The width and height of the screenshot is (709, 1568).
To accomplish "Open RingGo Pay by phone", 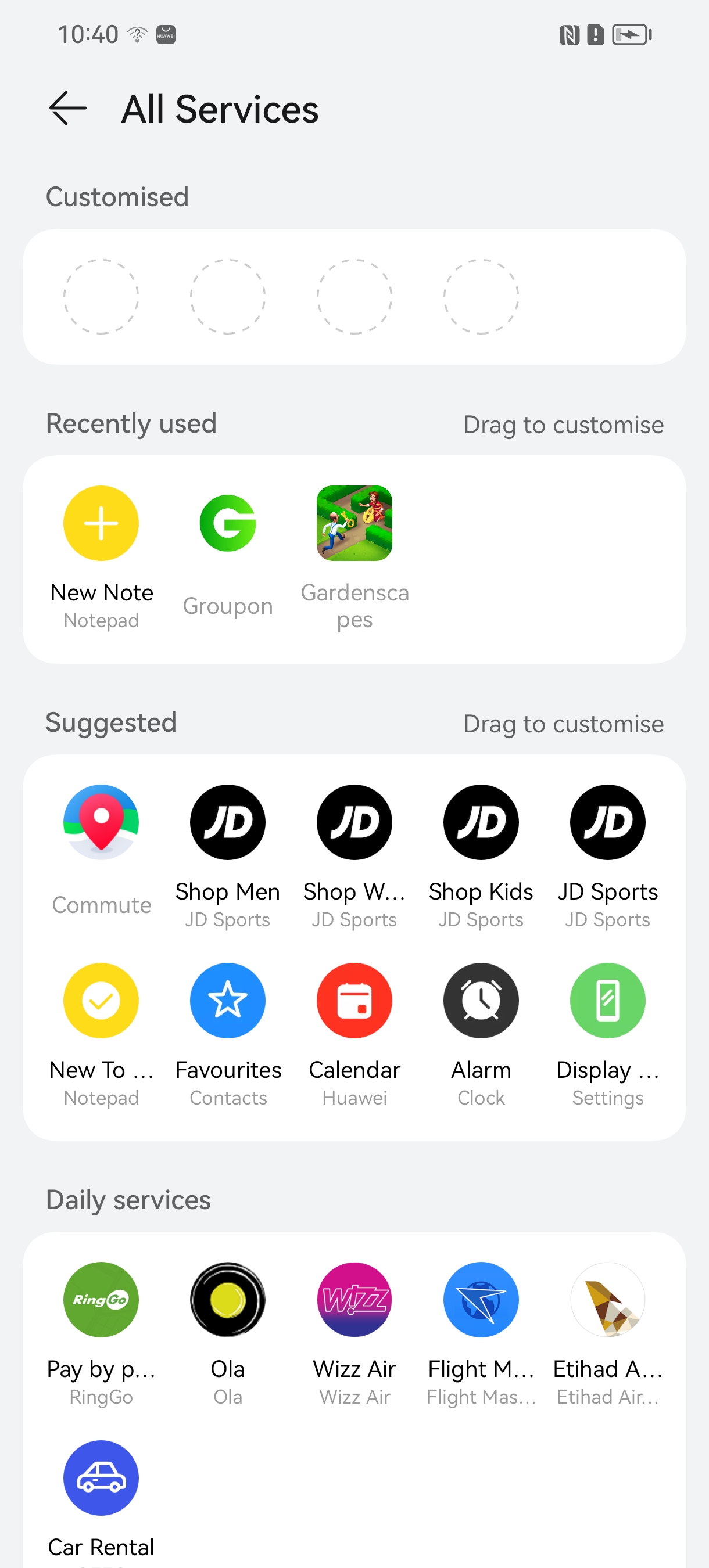I will point(101,1300).
